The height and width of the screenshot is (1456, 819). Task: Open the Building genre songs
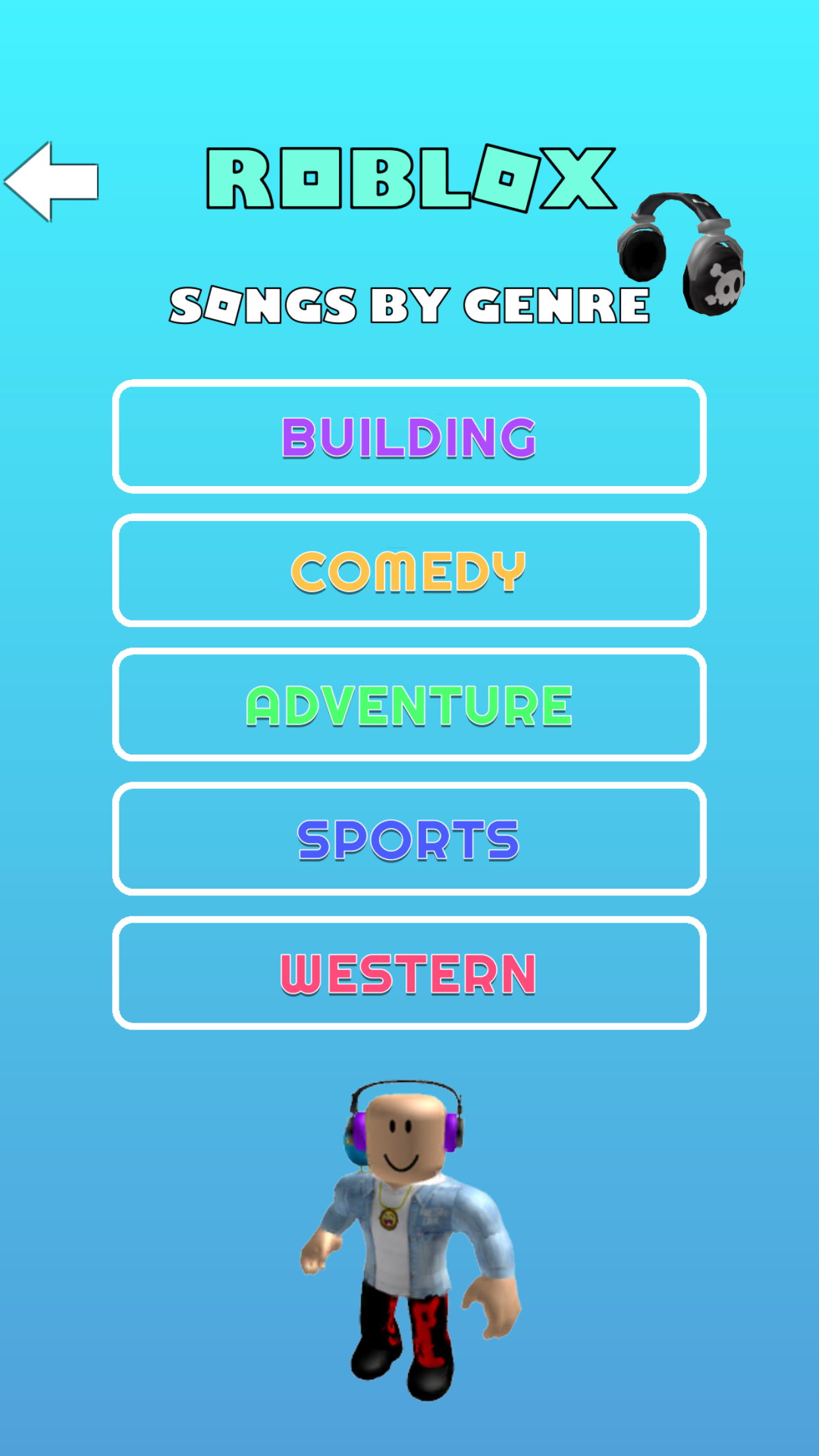409,437
